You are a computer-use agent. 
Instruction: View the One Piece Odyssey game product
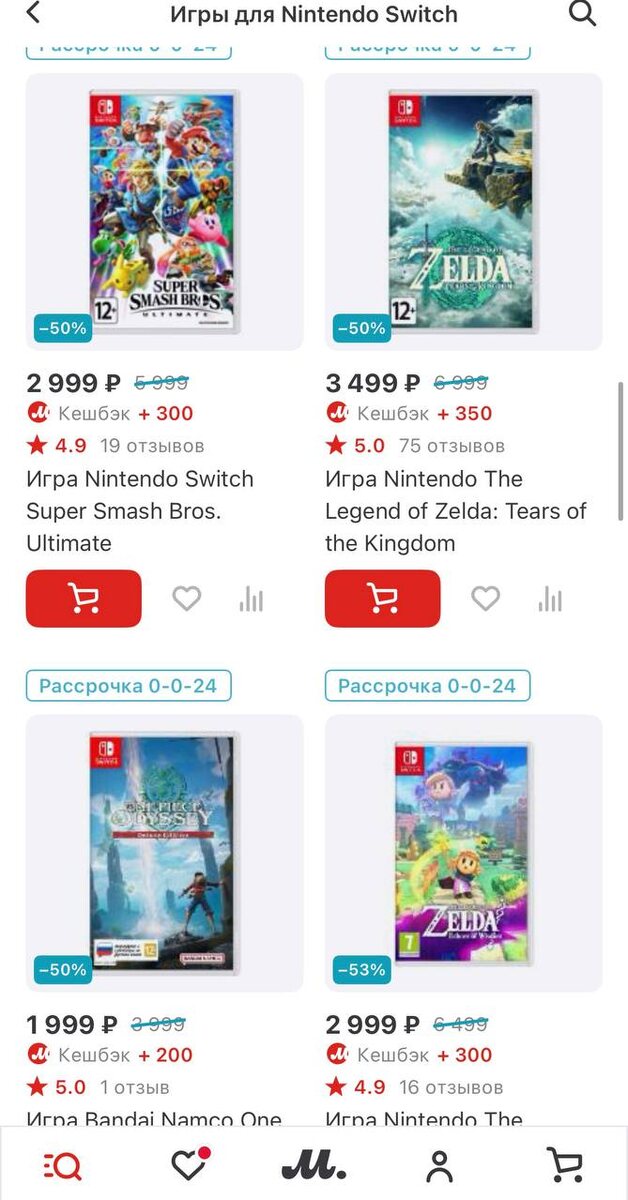(164, 853)
